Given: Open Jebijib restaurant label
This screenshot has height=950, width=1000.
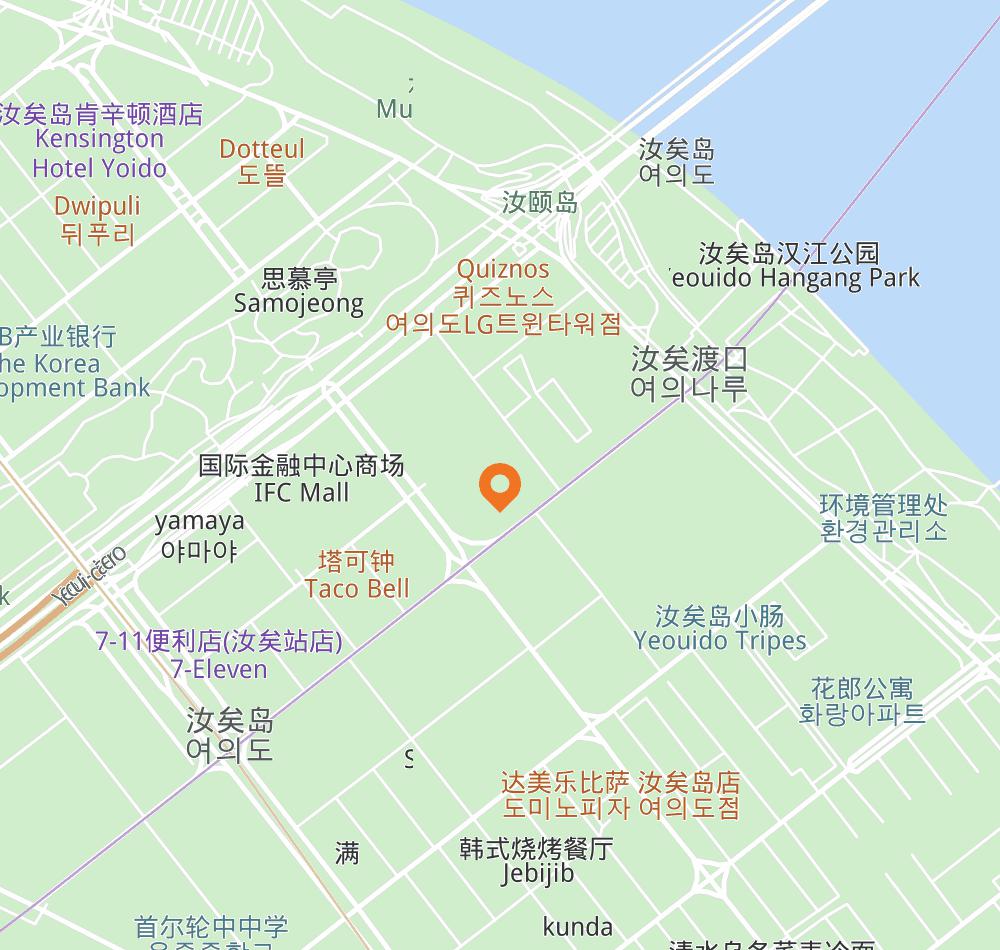Looking at the screenshot, I should click(x=537, y=861).
